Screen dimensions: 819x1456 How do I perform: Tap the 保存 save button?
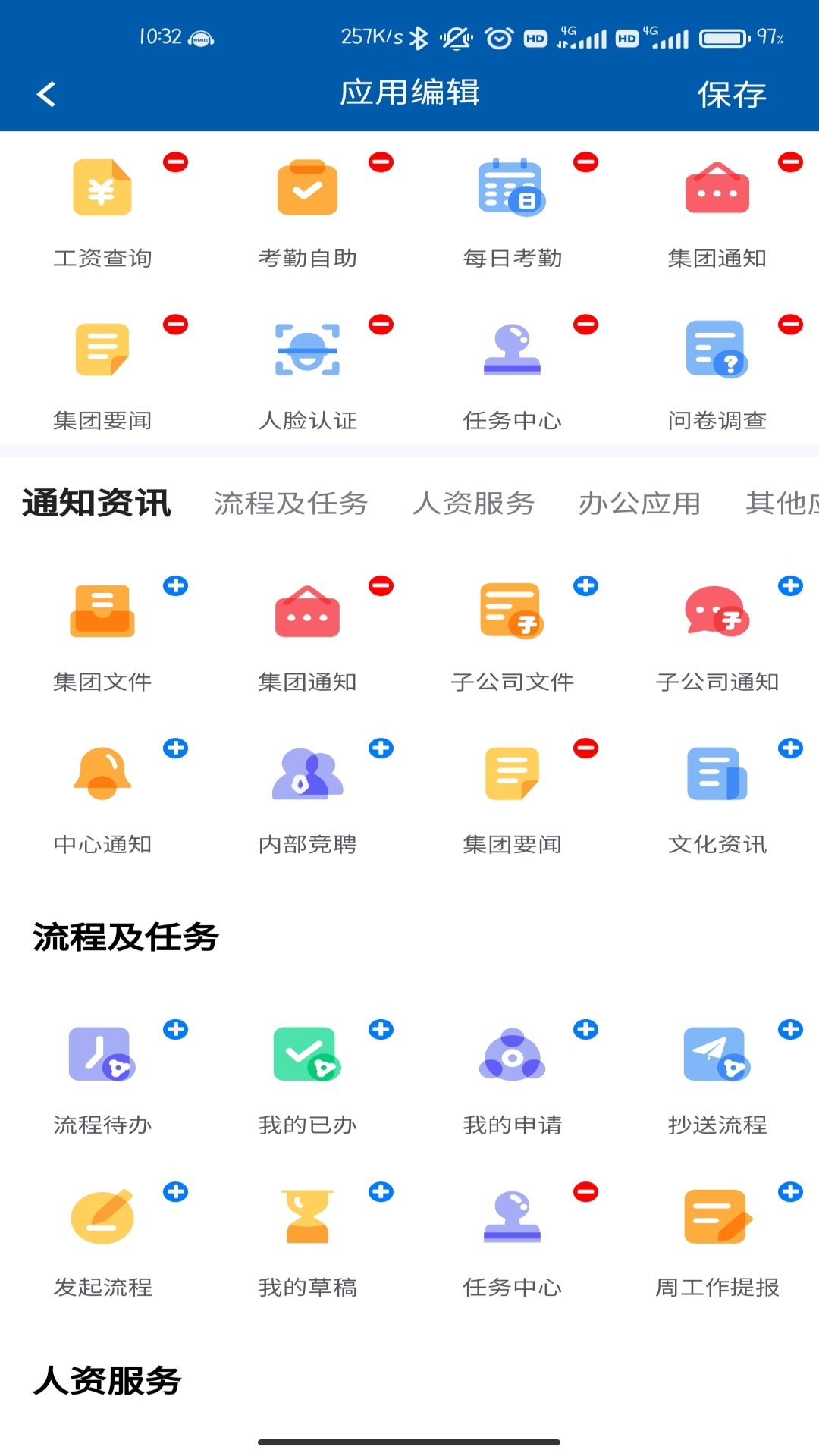coord(730,94)
